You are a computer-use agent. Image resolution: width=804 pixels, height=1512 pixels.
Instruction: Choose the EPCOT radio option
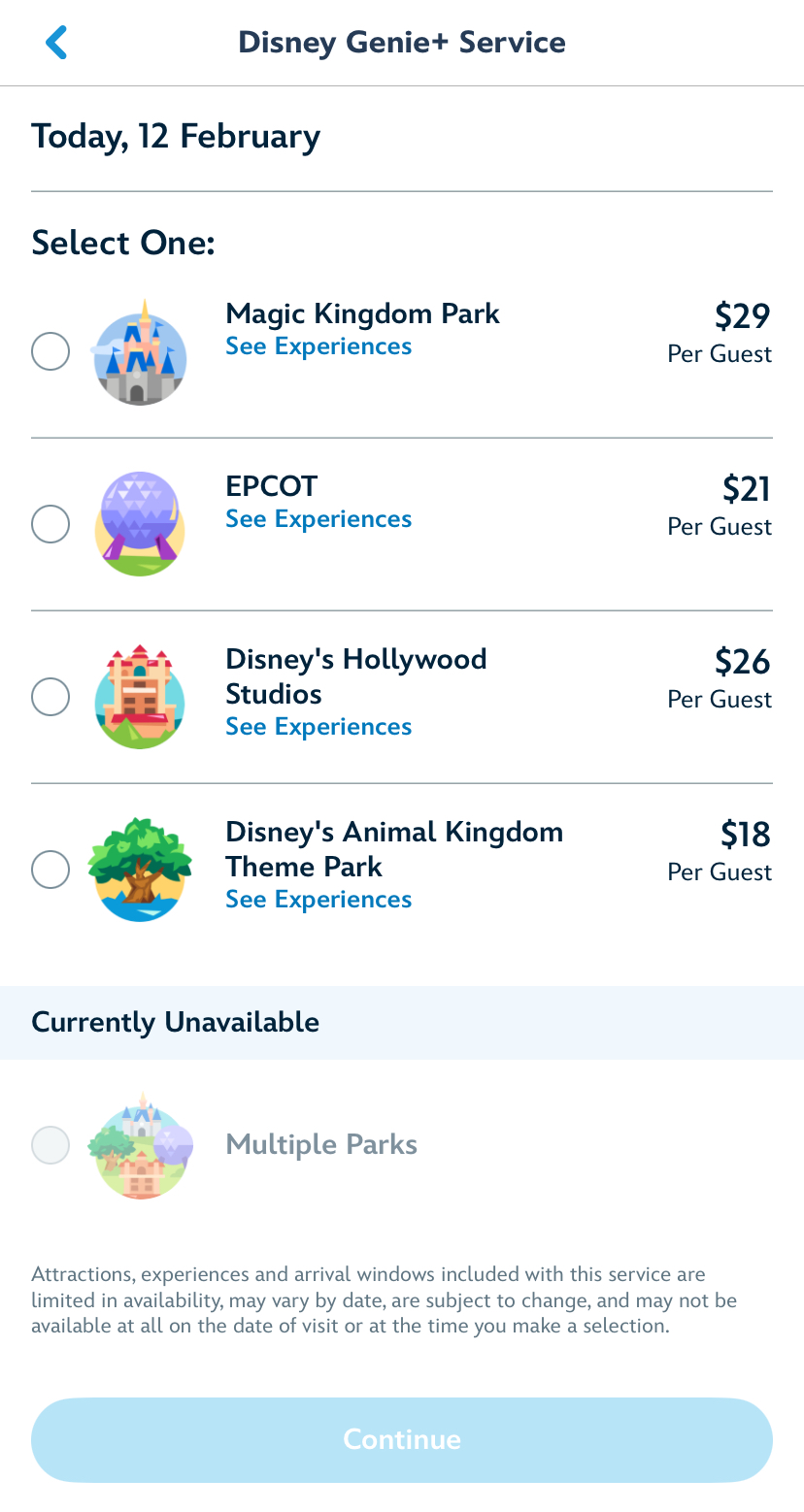50,524
